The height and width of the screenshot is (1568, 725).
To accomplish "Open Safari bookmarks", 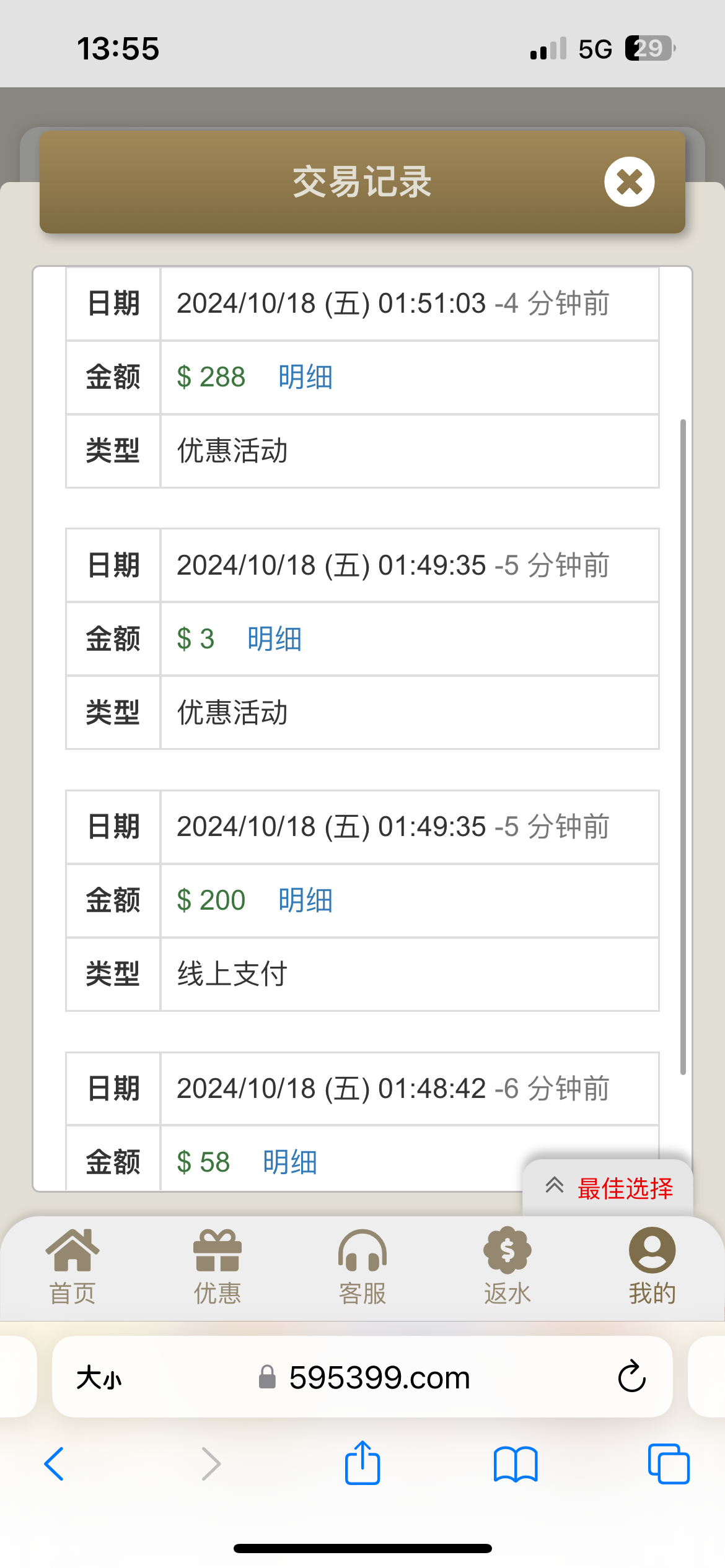I will pyautogui.click(x=516, y=1464).
